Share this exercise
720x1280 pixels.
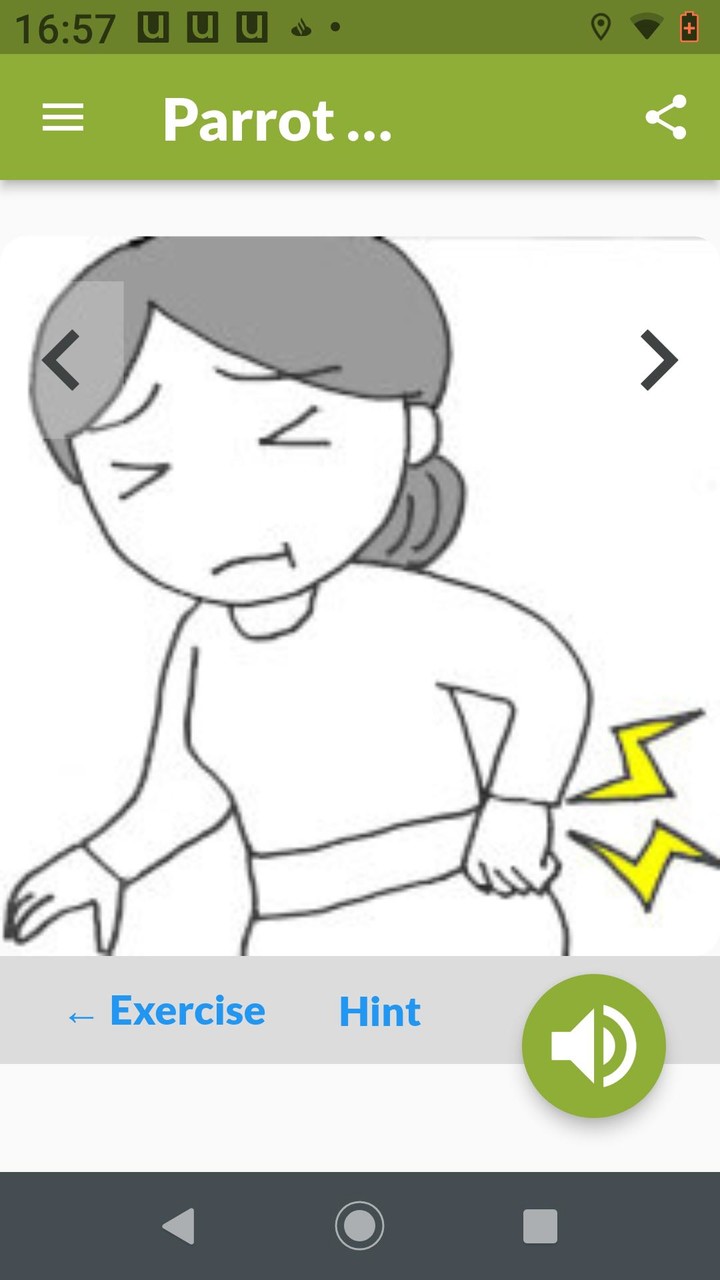point(666,118)
